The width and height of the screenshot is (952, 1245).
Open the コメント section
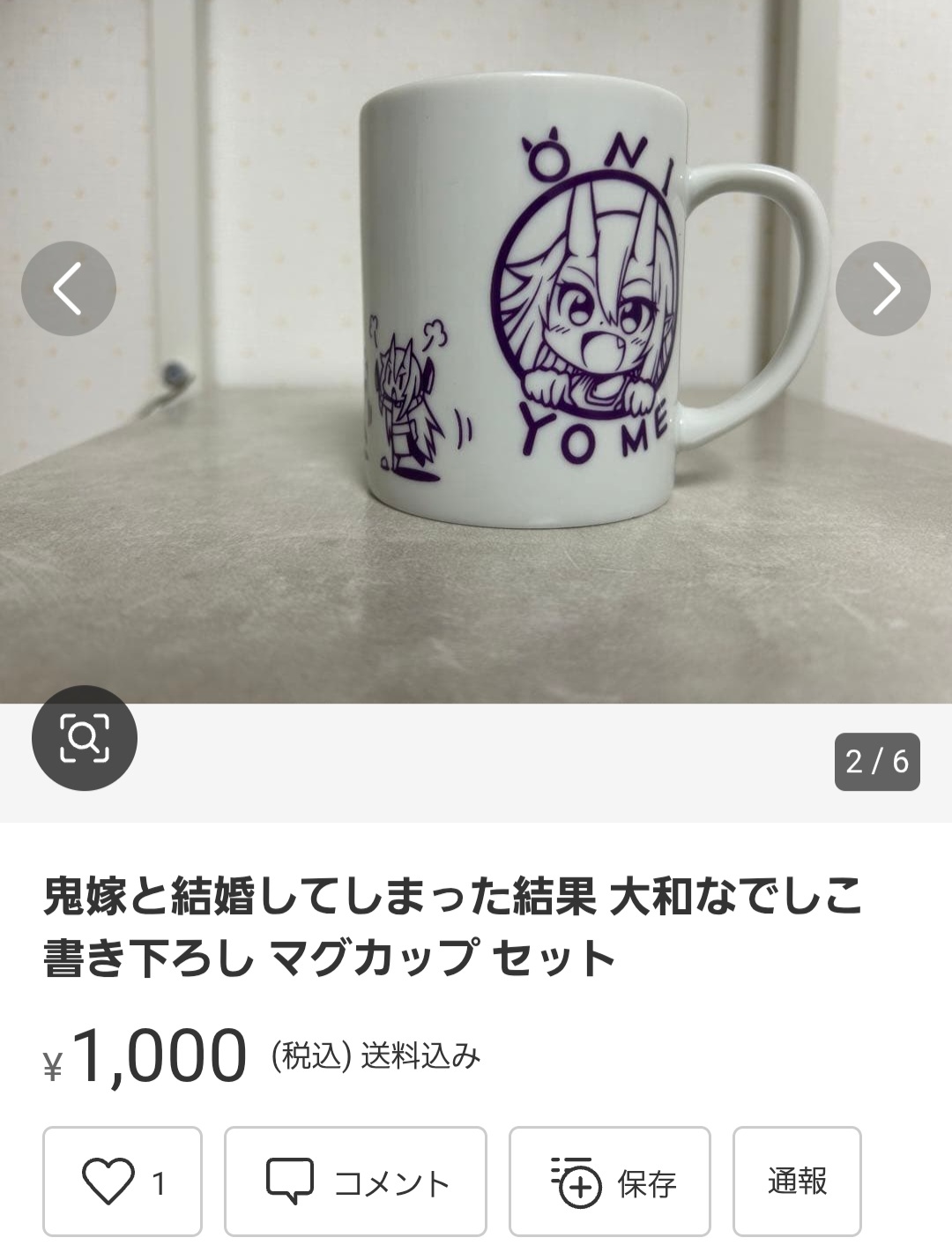click(355, 1182)
